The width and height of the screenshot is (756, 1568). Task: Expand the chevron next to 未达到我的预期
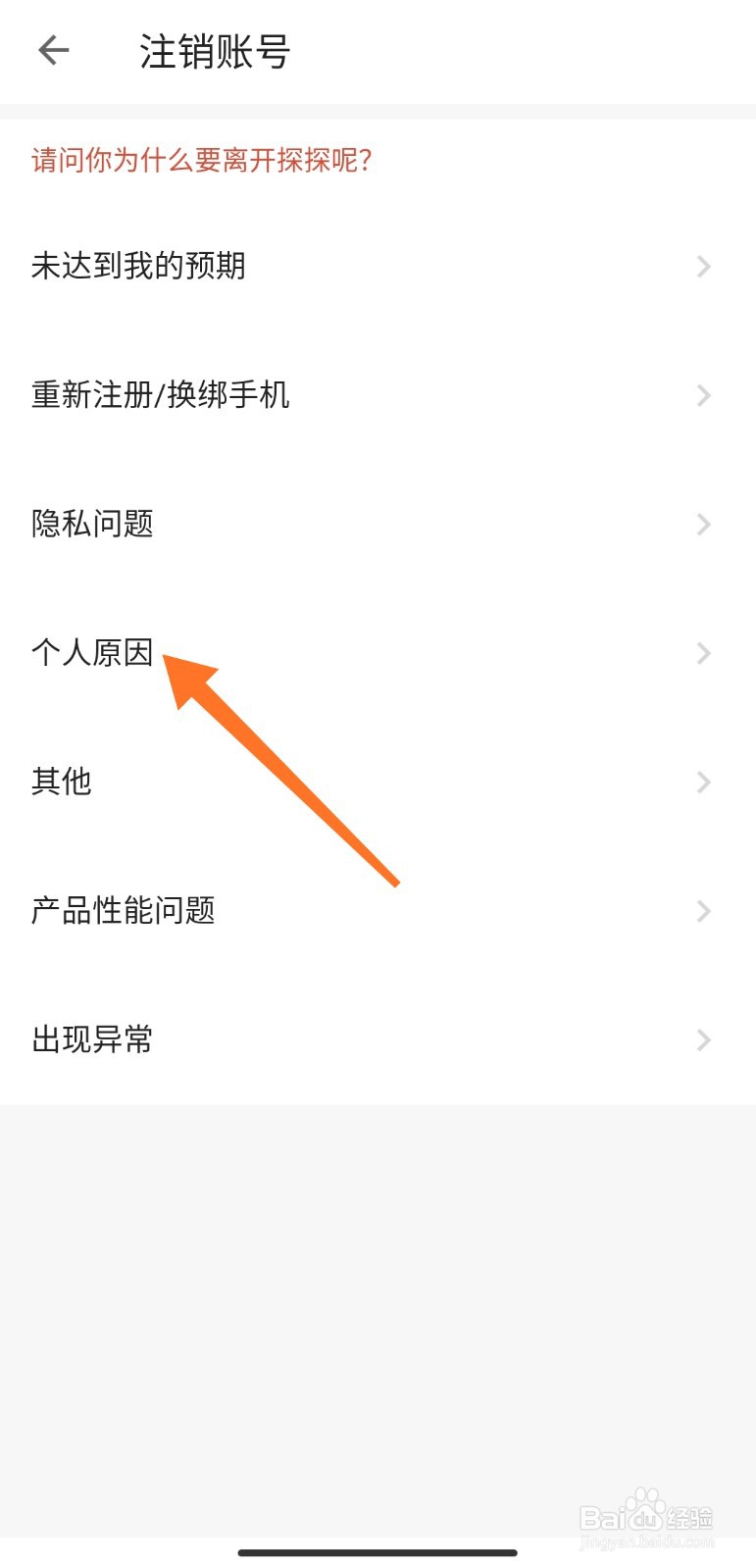click(702, 266)
